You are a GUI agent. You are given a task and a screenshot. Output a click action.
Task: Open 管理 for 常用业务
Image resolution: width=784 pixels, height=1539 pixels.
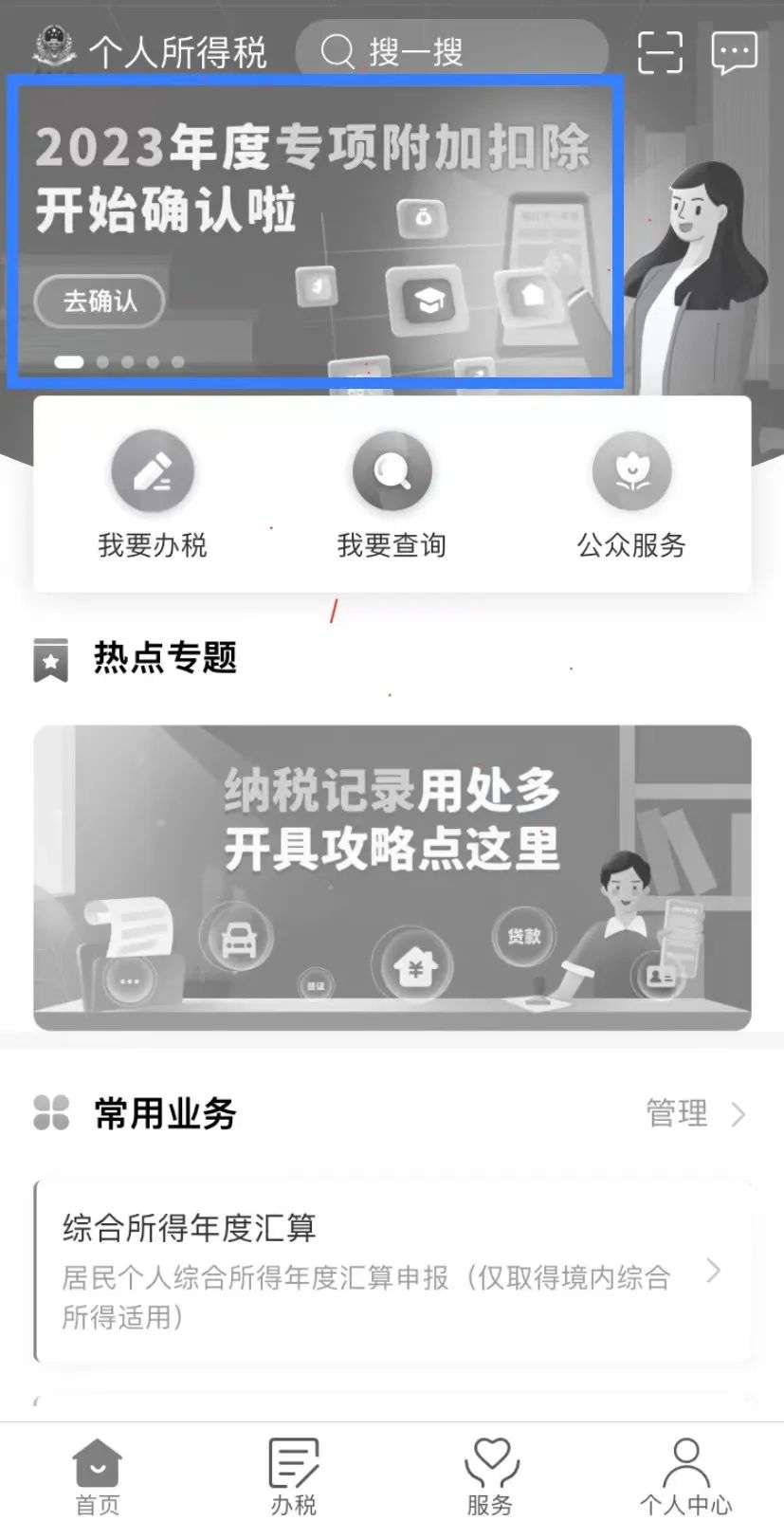point(696,1113)
